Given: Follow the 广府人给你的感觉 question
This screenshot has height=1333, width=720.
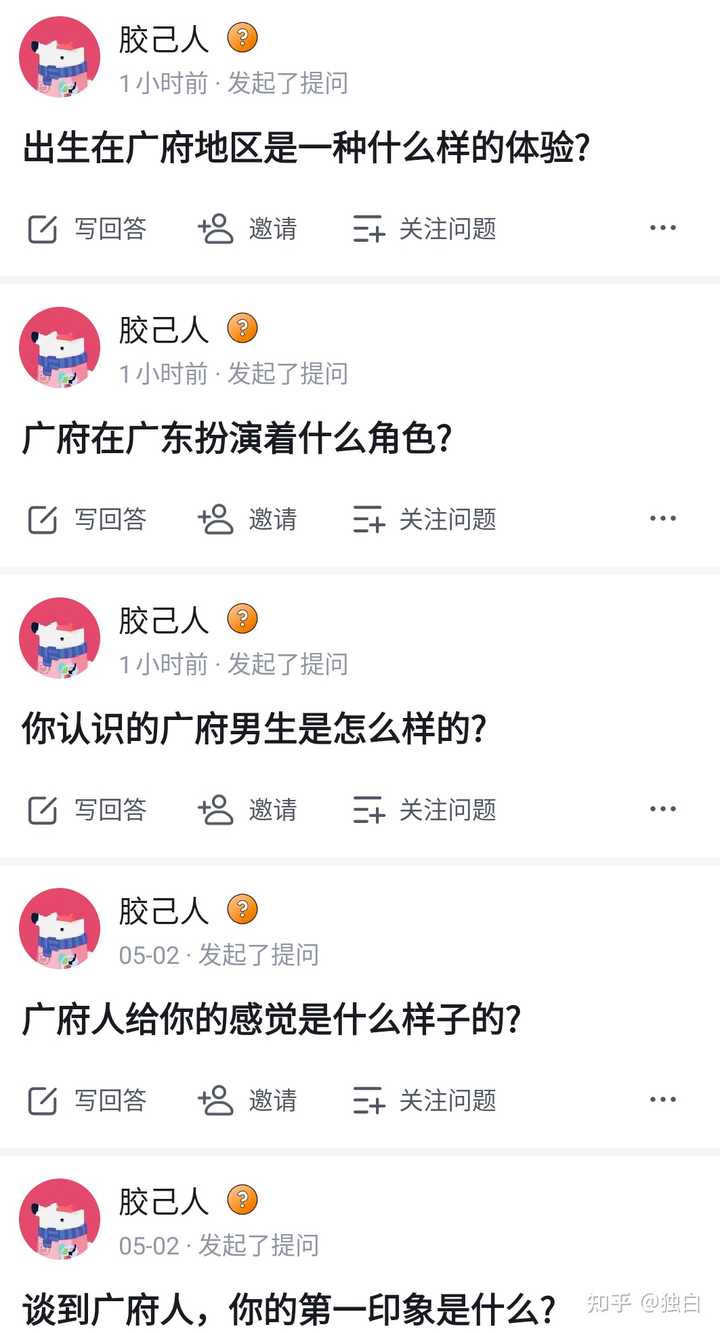Looking at the screenshot, I should tap(425, 1101).
